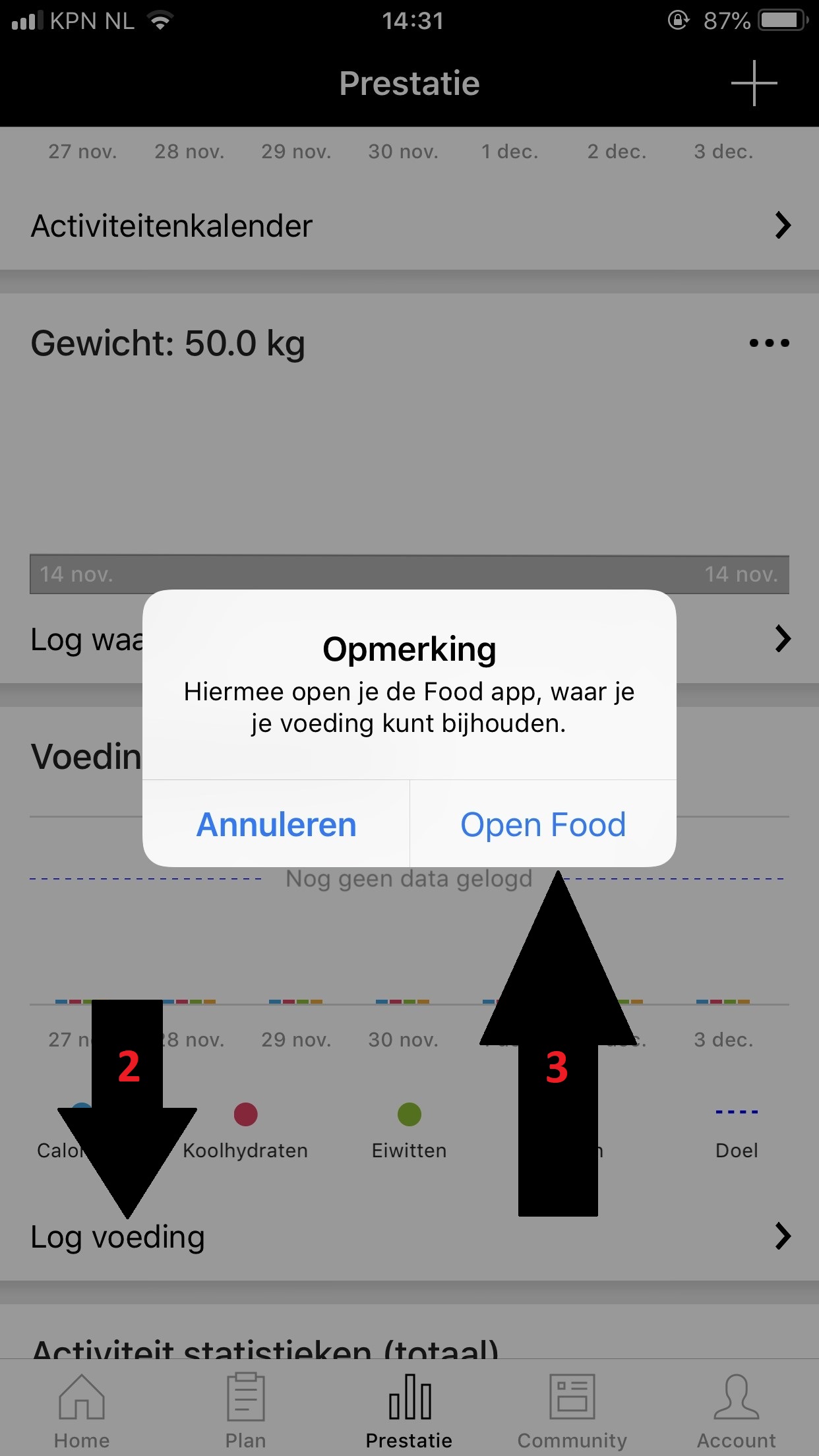The image size is (819, 1456).
Task: Open the three-dot menu next to Gewicht
Action: point(769,343)
